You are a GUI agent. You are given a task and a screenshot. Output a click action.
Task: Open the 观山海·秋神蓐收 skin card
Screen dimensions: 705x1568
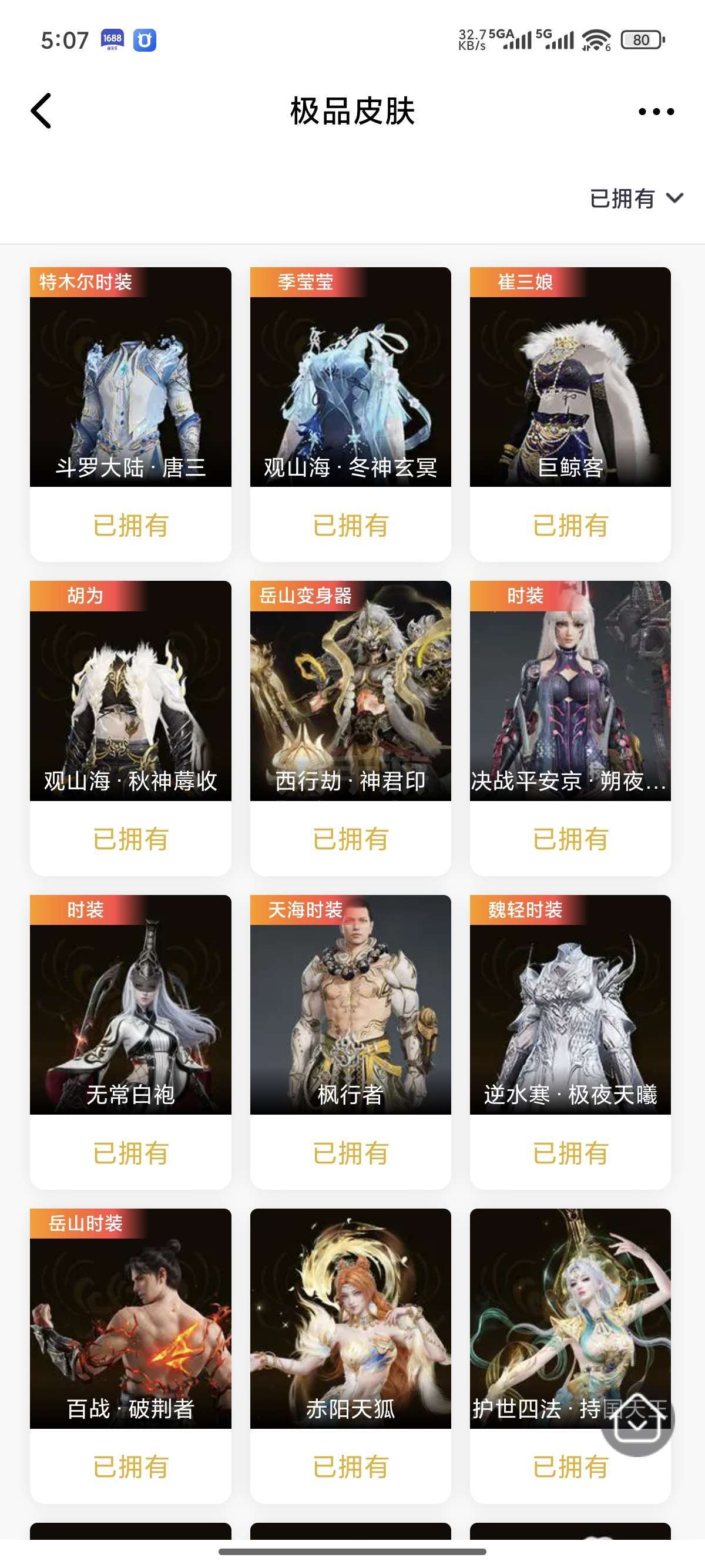[130, 728]
